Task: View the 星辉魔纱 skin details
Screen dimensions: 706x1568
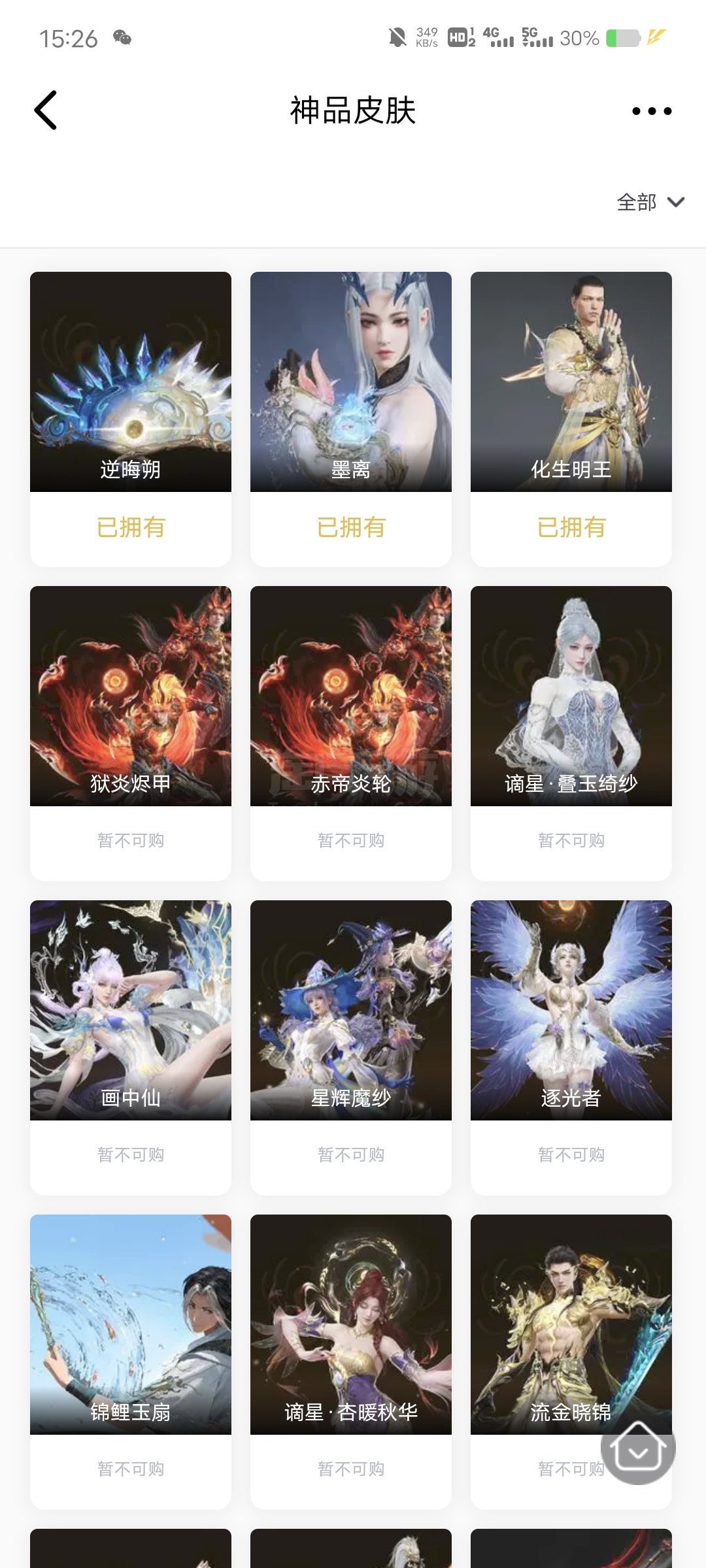Action: click(351, 1011)
